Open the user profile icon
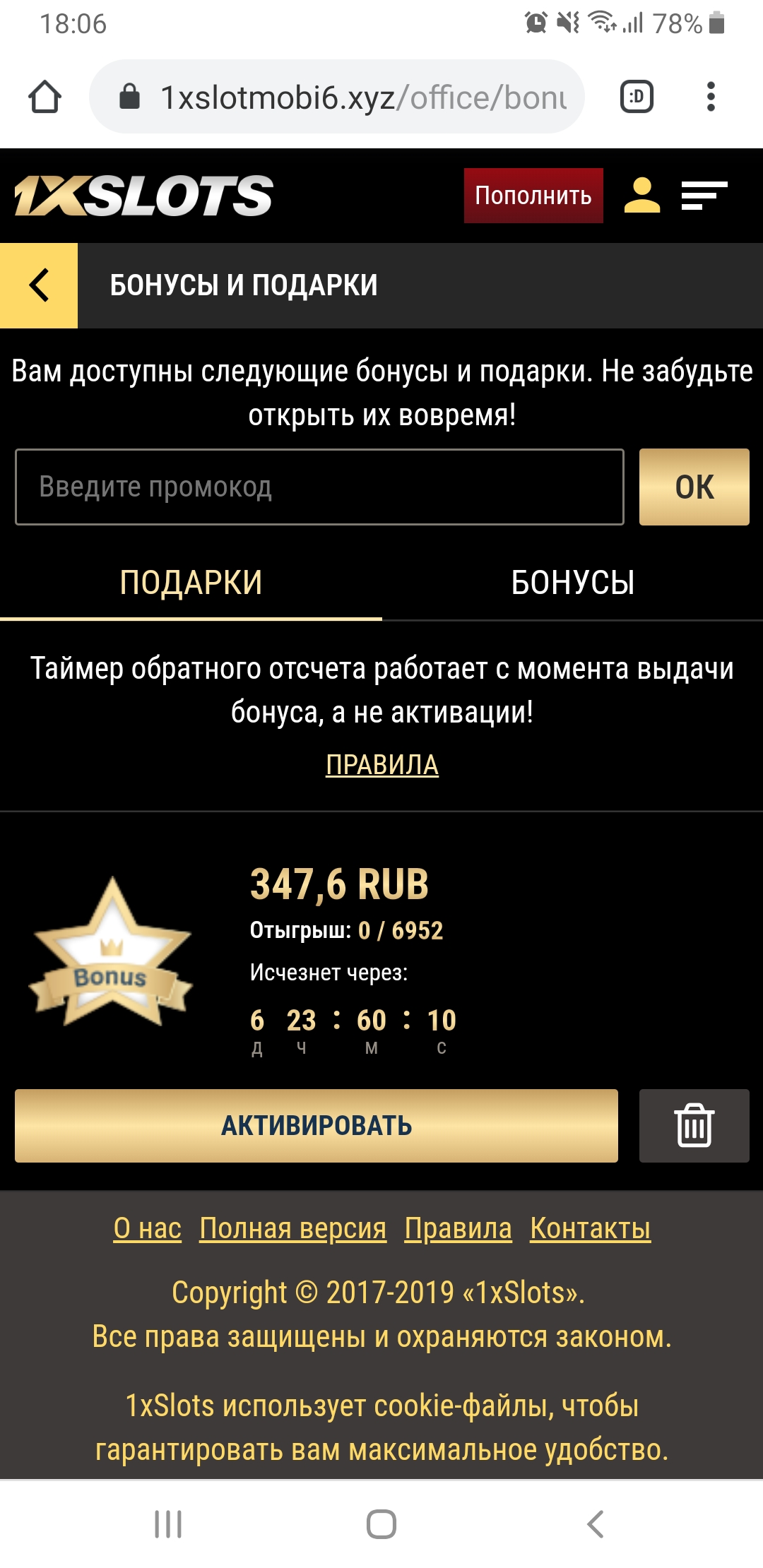Viewport: 763px width, 1568px height. 641,196
